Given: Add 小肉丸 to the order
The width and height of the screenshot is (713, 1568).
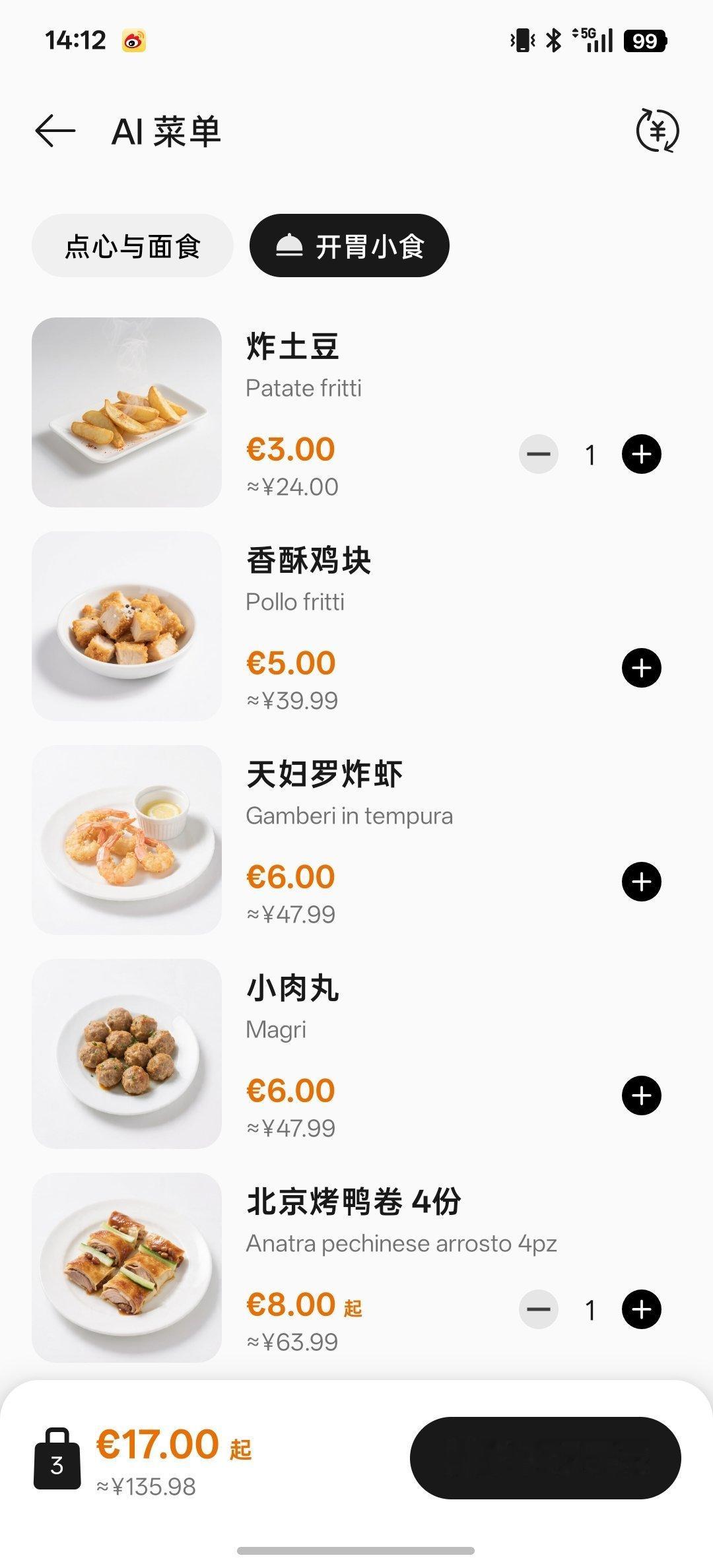Looking at the screenshot, I should (x=641, y=1095).
